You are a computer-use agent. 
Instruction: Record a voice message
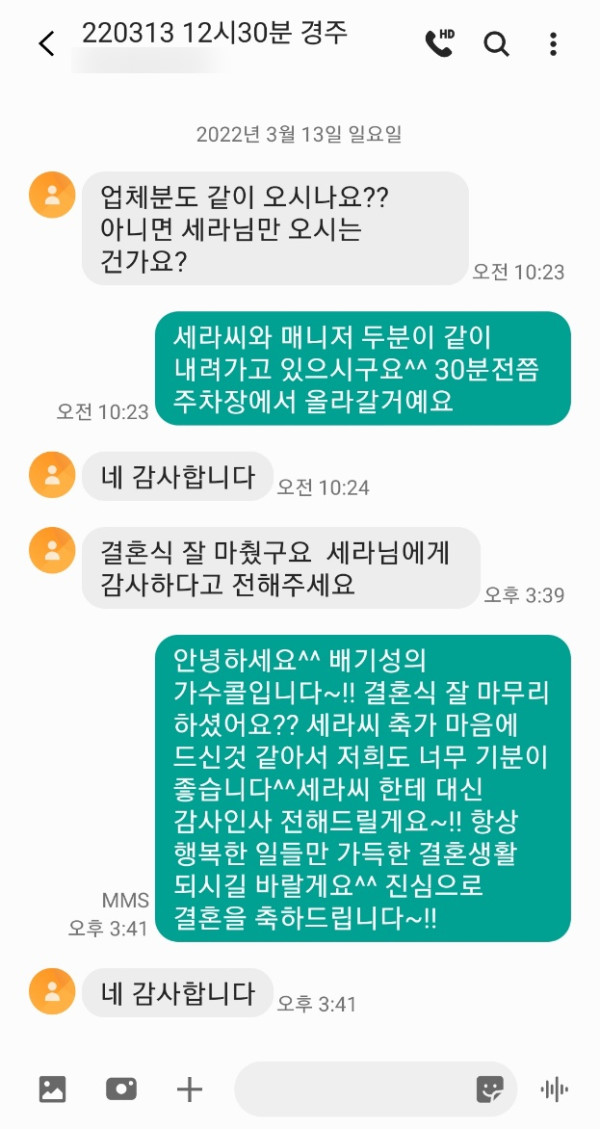pyautogui.click(x=554, y=1089)
